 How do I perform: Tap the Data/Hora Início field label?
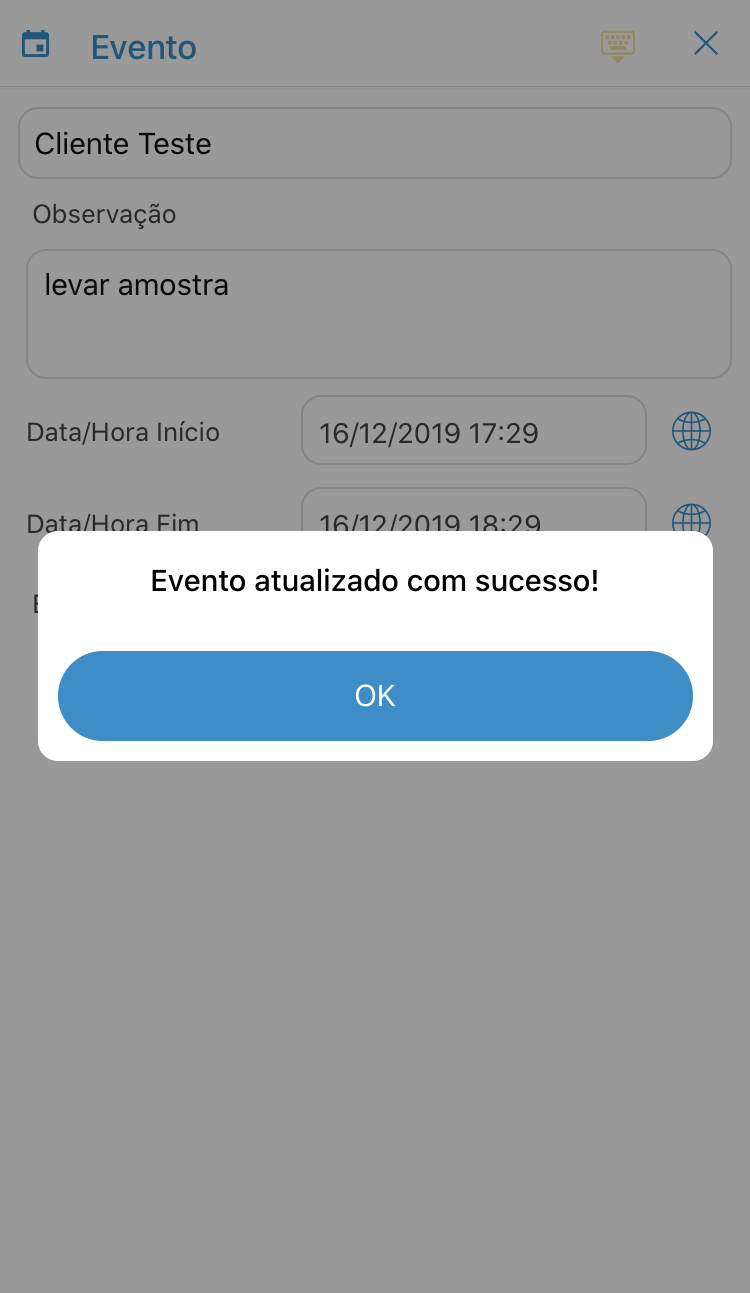tap(122, 431)
